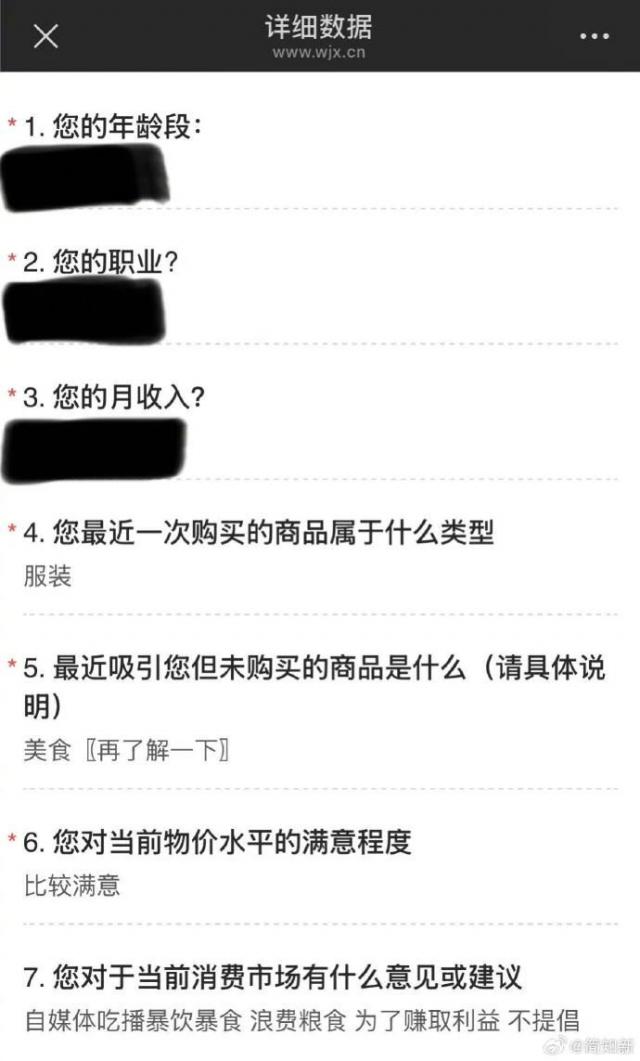Close the survey details page
The height and width of the screenshot is (1061, 640).
click(x=46, y=36)
